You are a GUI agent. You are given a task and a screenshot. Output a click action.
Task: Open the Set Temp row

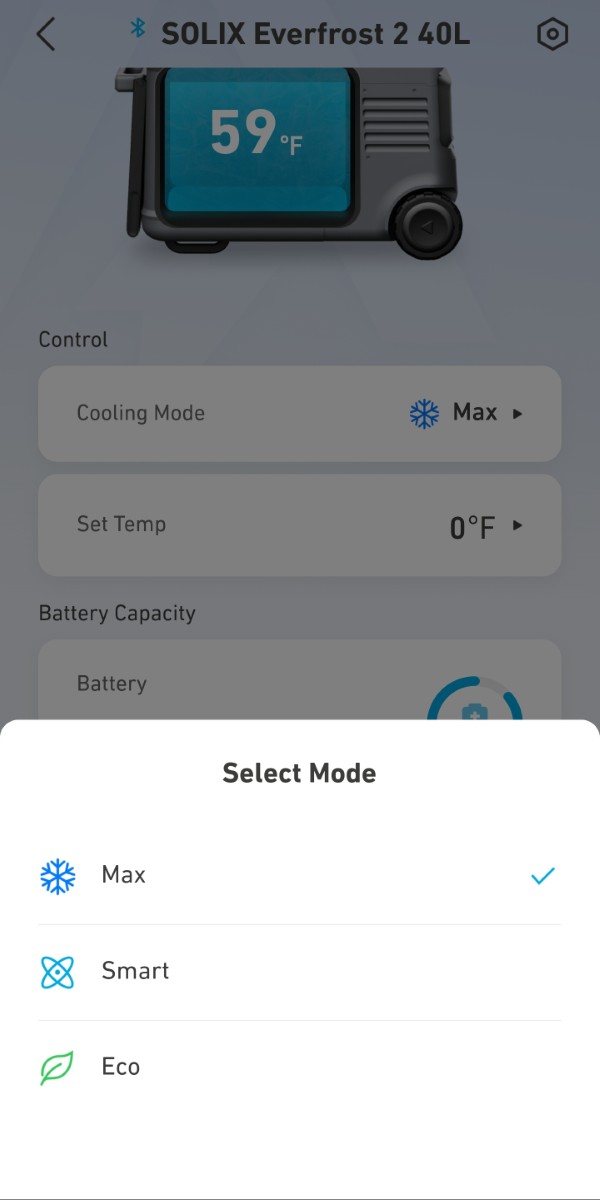299,525
